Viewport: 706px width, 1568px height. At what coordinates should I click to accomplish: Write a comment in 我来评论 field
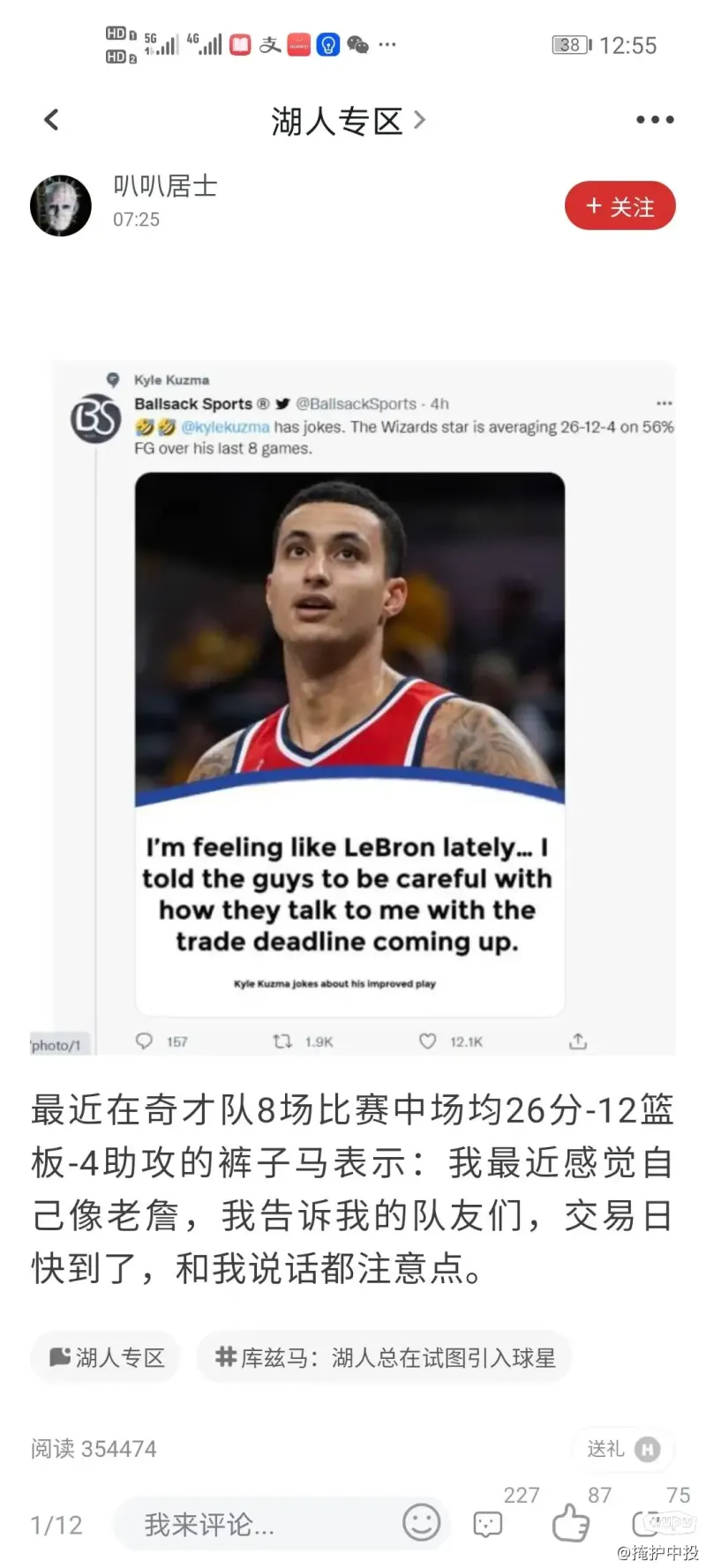pos(256,1525)
